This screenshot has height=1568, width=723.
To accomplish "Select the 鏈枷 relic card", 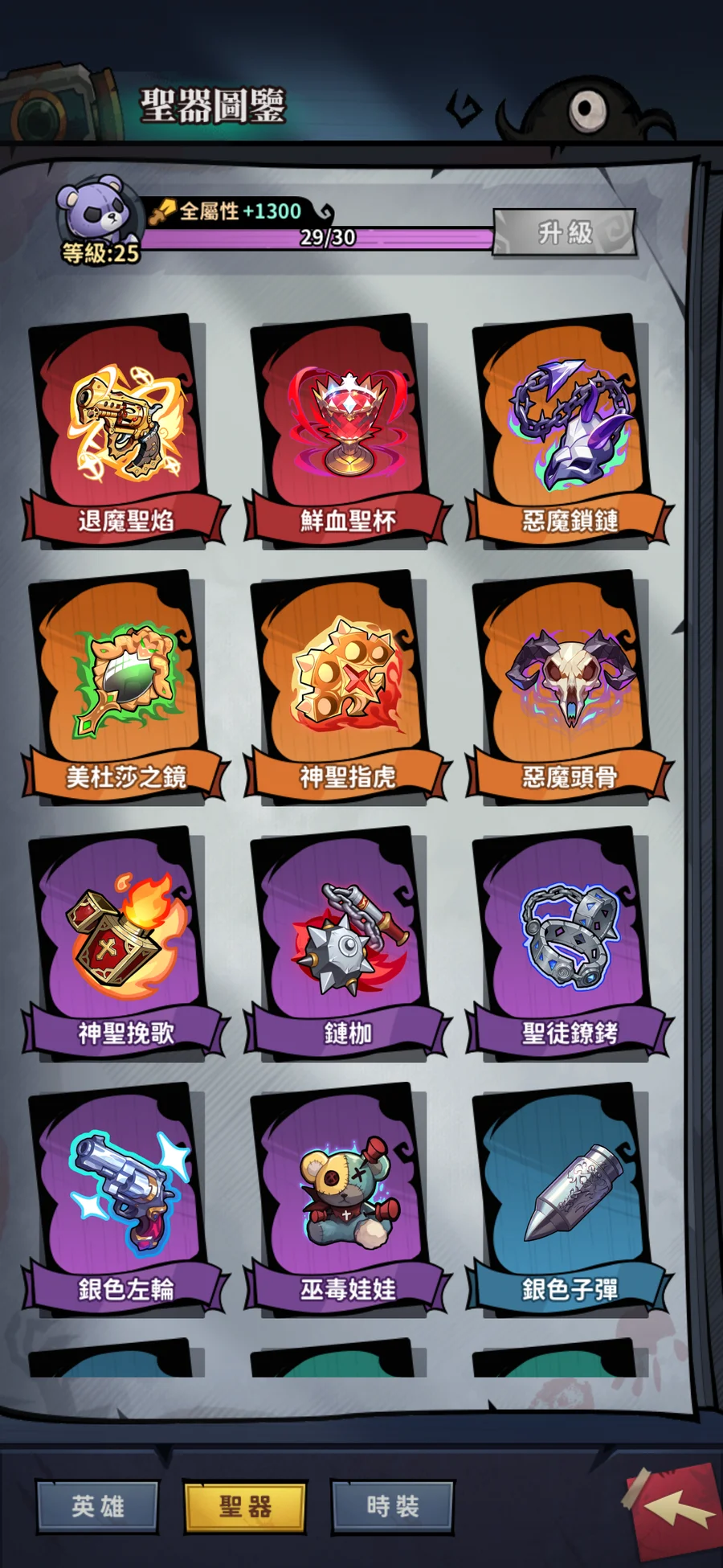I will (345, 942).
